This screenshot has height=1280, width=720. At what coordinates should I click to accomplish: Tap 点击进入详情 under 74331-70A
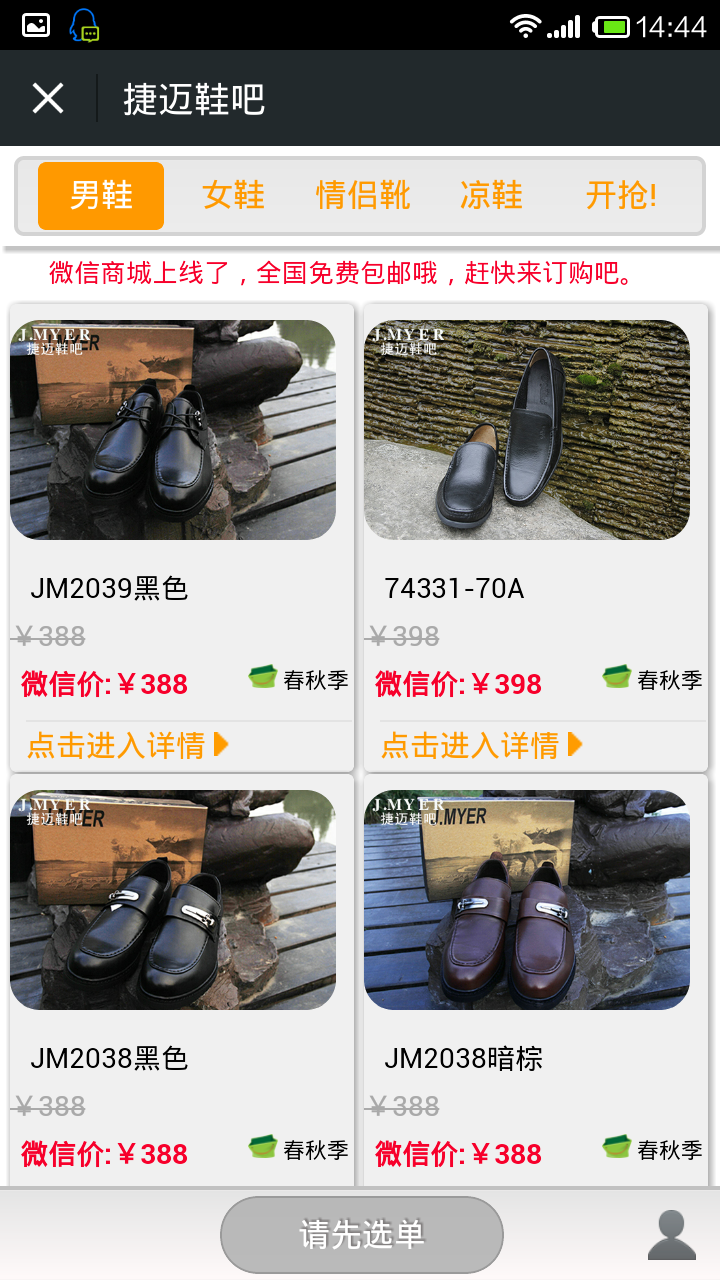[482, 745]
